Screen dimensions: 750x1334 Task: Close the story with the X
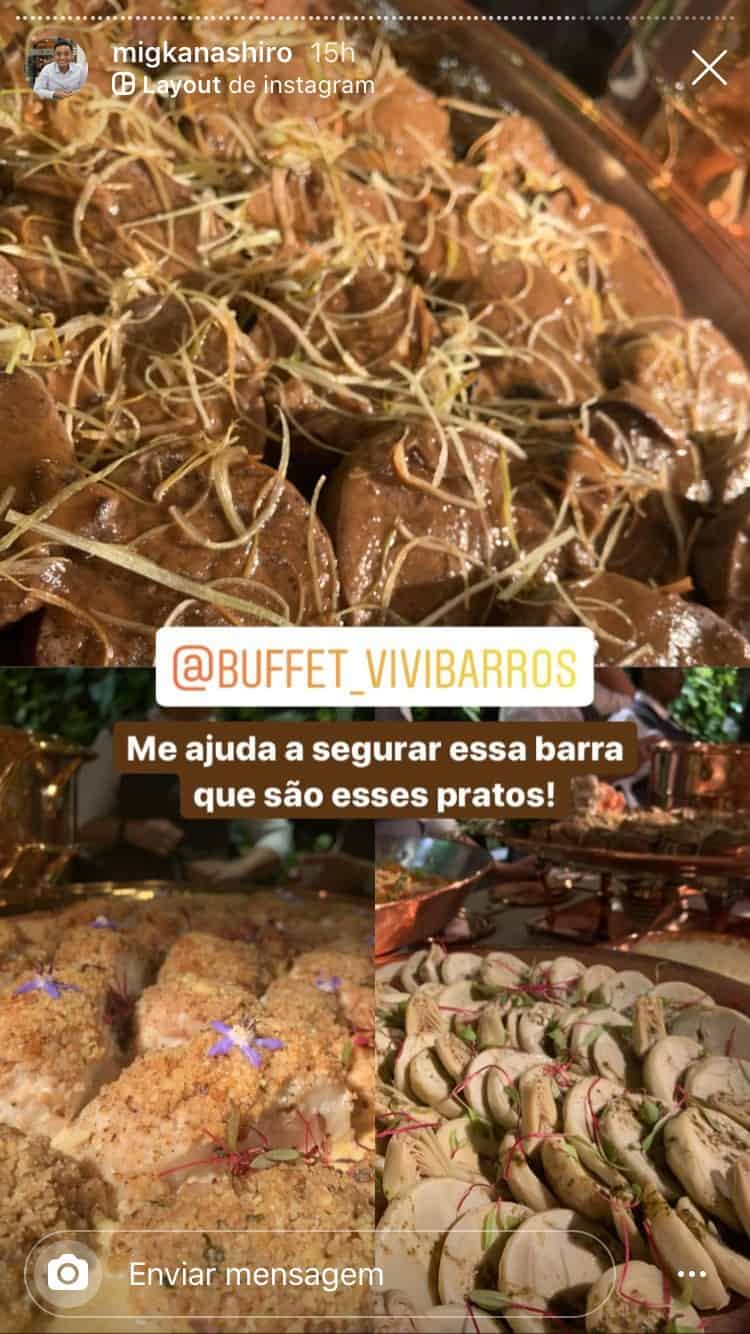tap(709, 68)
